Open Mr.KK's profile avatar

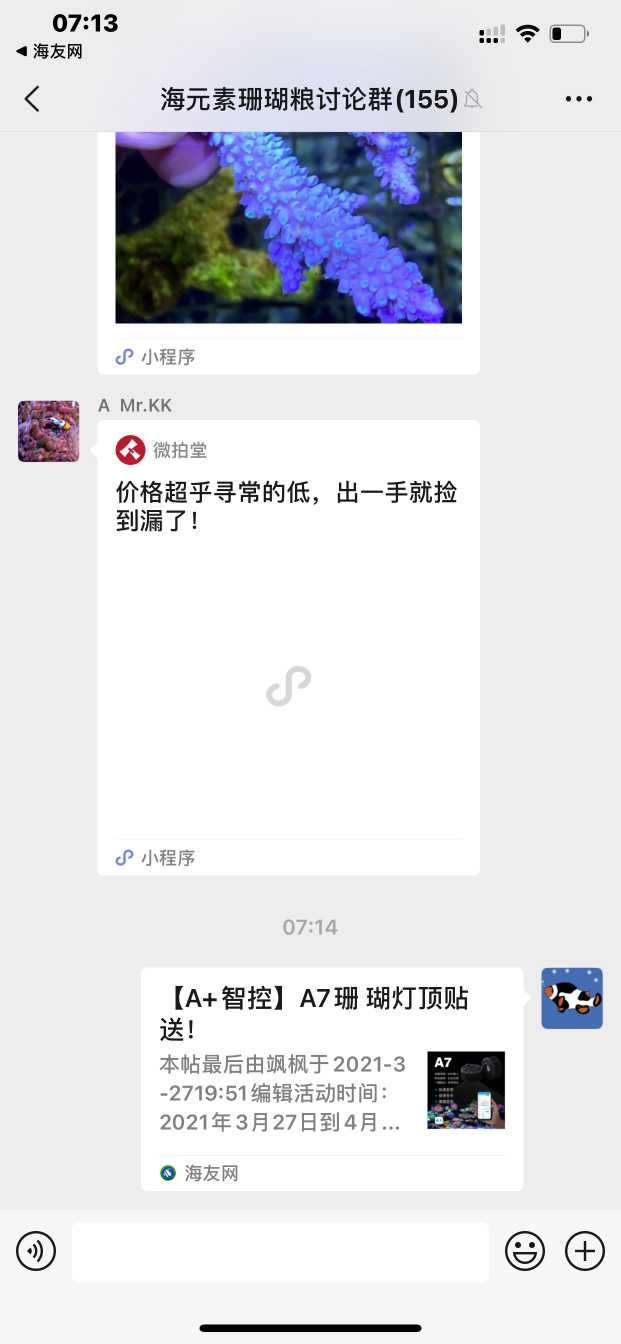click(x=48, y=431)
